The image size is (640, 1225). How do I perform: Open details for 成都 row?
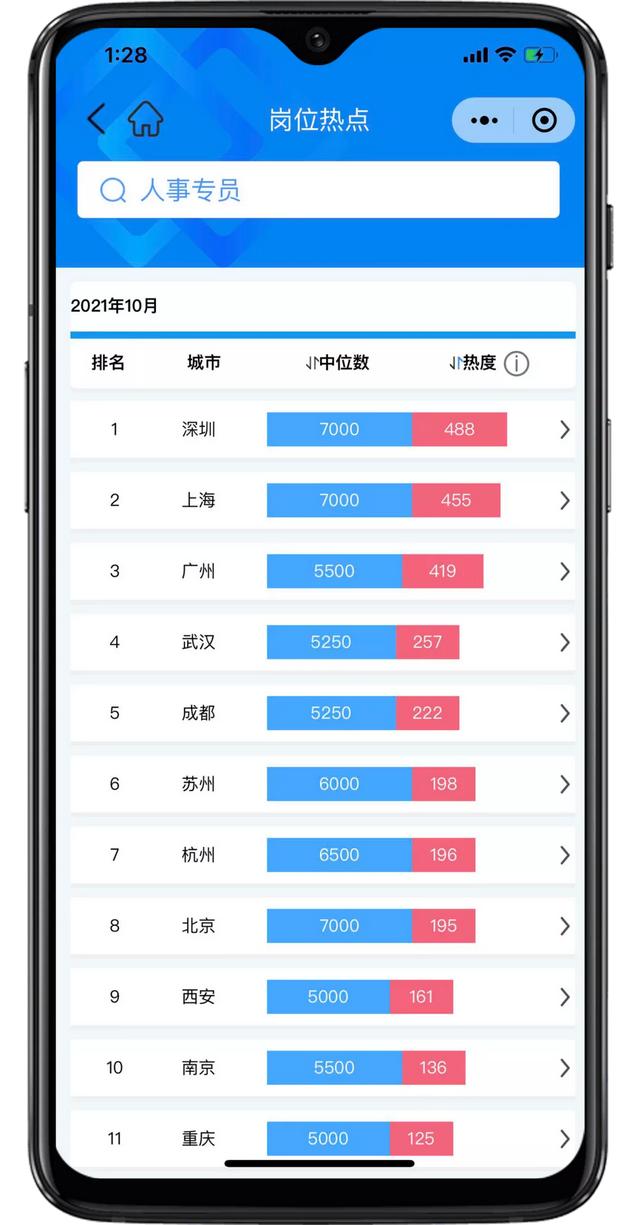[564, 713]
